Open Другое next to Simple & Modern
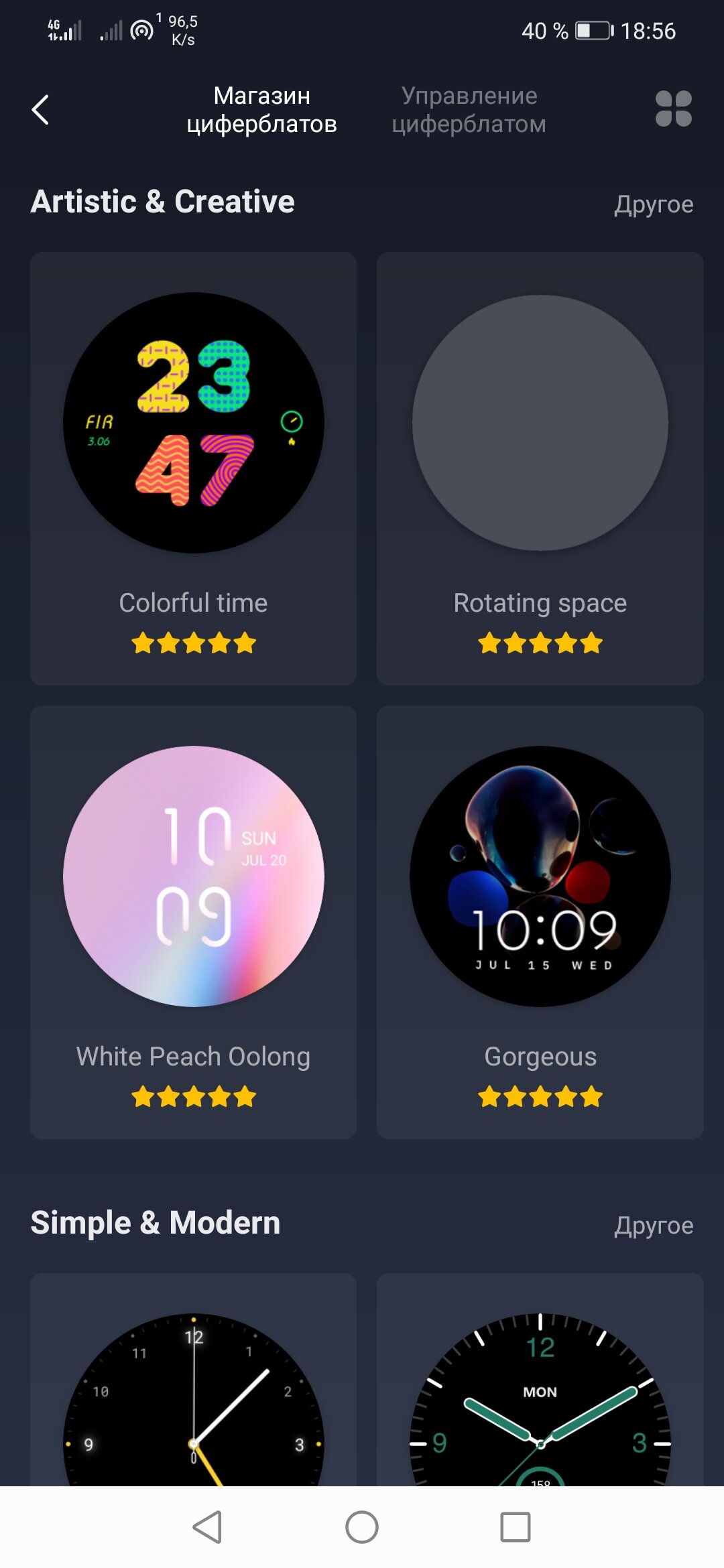The width and height of the screenshot is (724, 1568). (x=654, y=1226)
